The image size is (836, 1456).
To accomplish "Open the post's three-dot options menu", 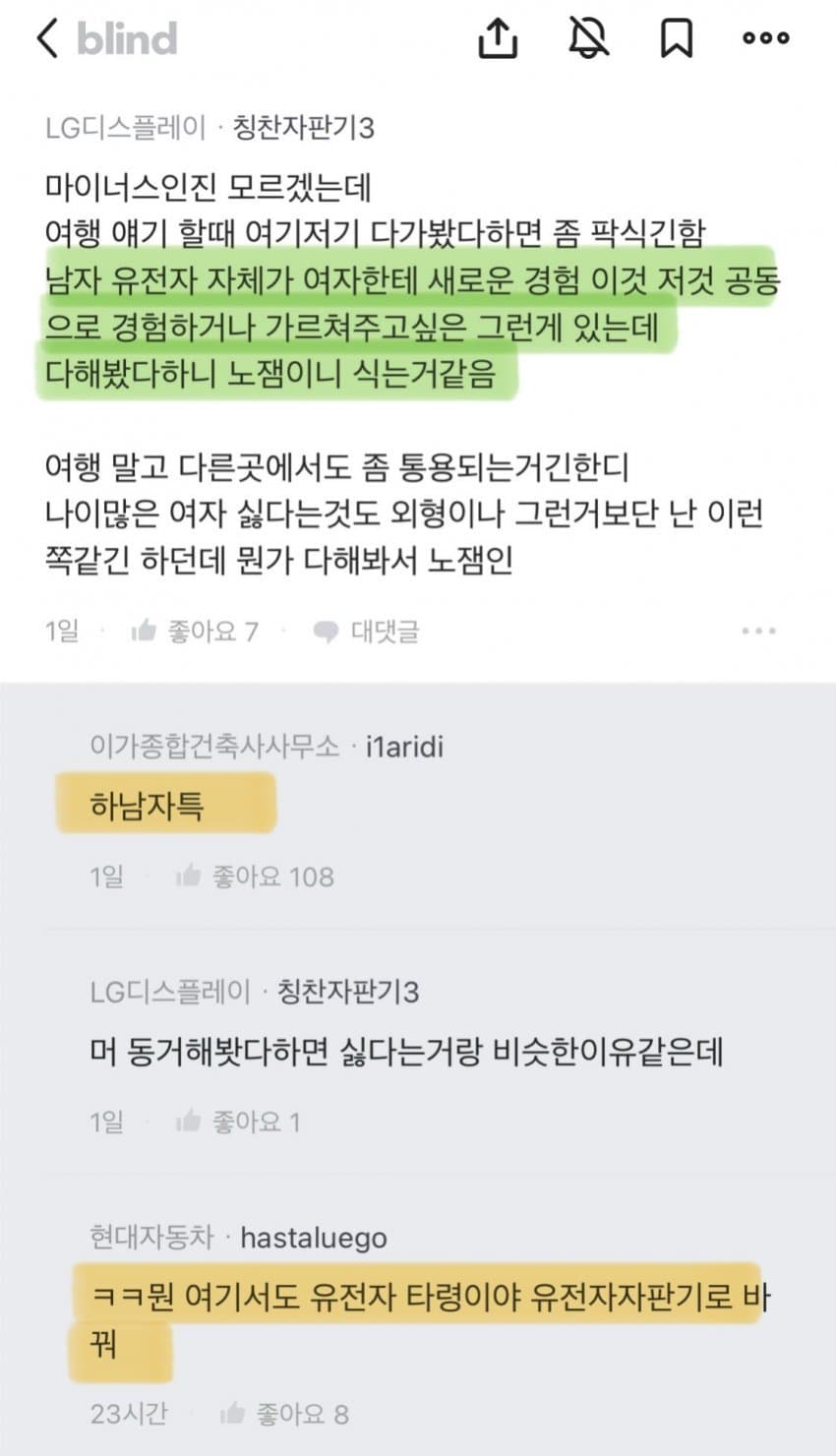I will pyautogui.click(x=758, y=631).
